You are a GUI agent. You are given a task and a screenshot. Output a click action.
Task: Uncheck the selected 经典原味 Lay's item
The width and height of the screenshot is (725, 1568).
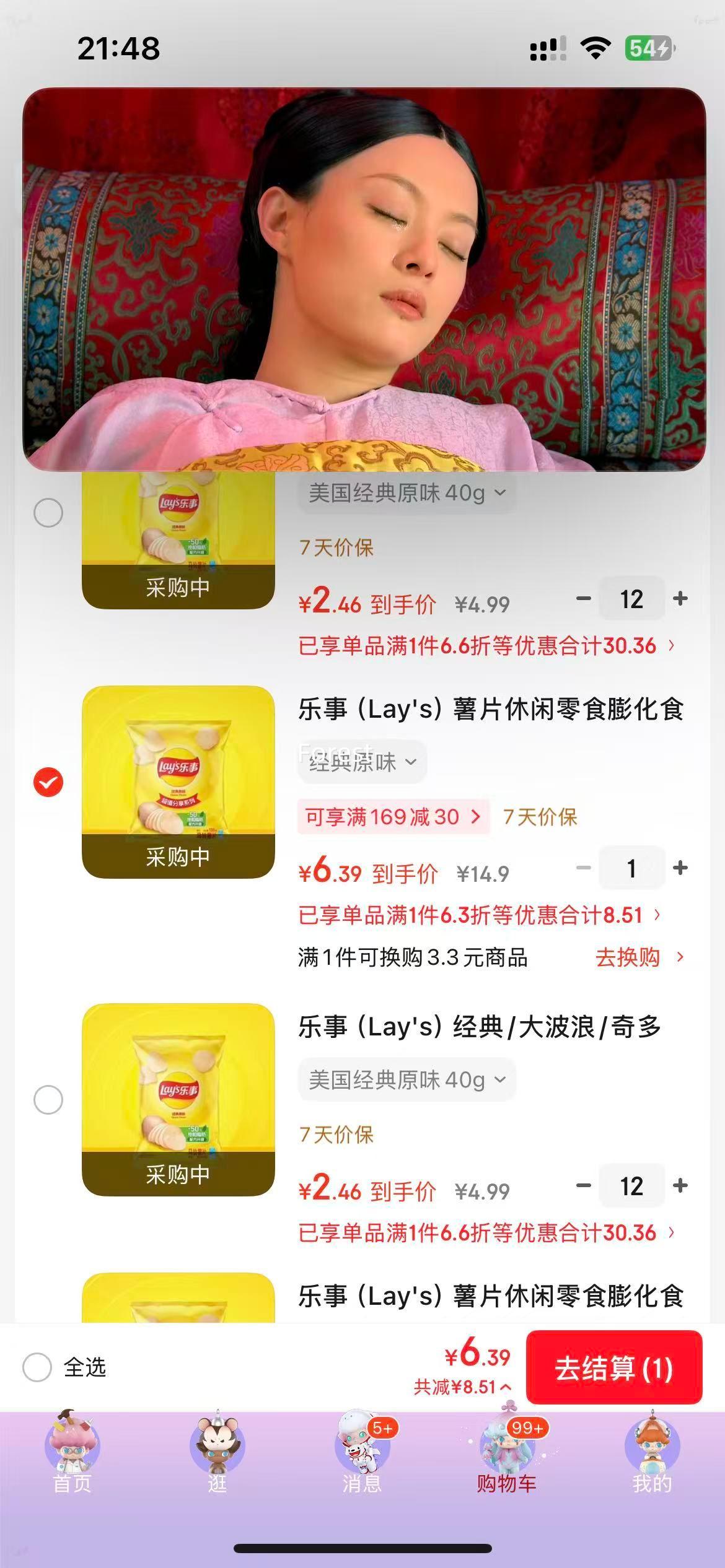point(49,782)
